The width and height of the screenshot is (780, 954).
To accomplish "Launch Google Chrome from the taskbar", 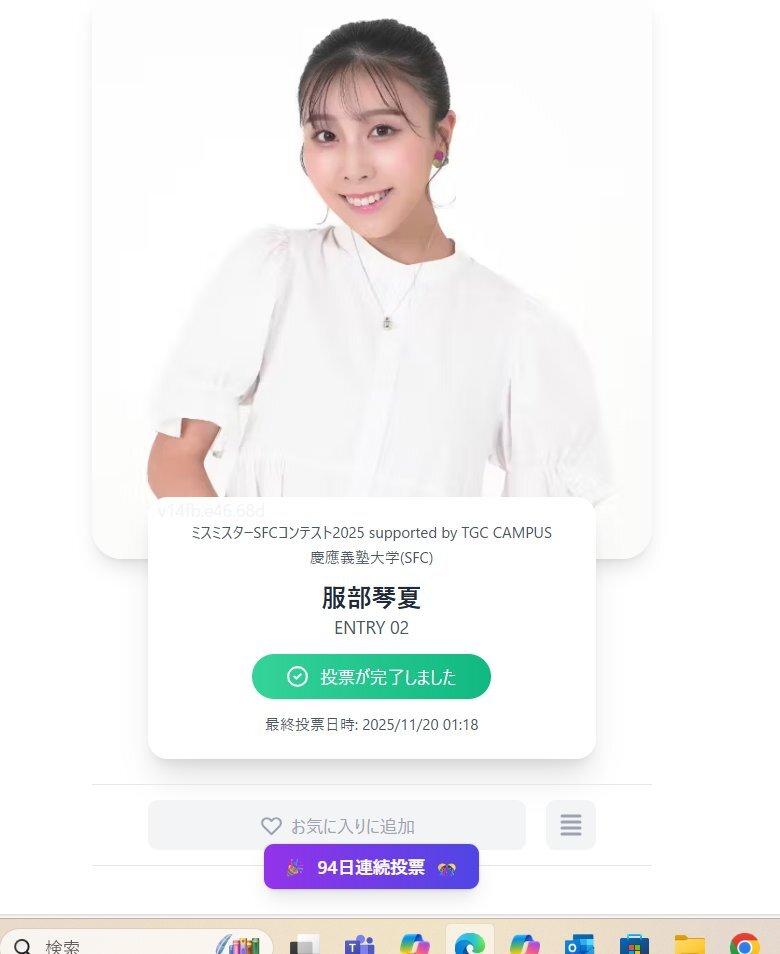I will 744,945.
